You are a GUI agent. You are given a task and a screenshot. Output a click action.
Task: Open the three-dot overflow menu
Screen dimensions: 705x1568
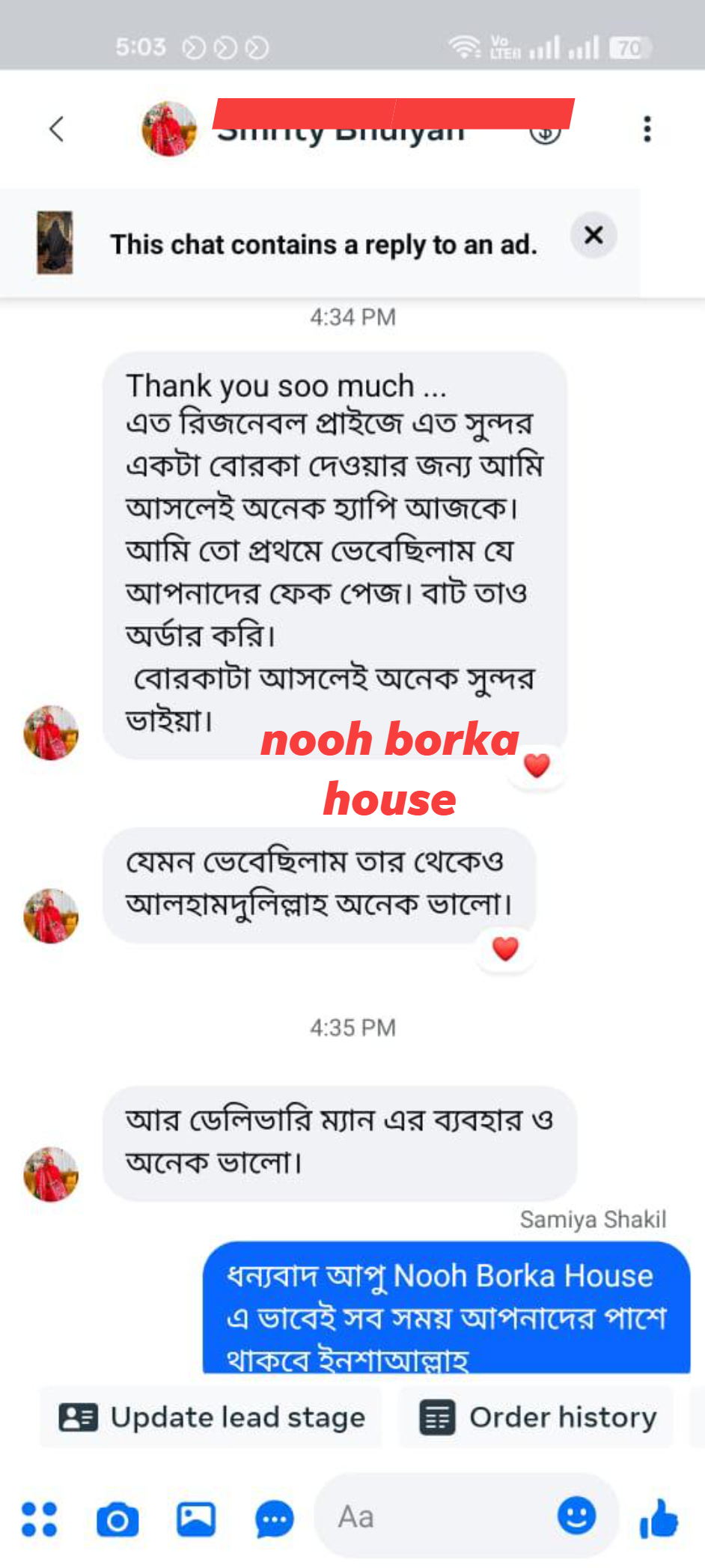(647, 129)
